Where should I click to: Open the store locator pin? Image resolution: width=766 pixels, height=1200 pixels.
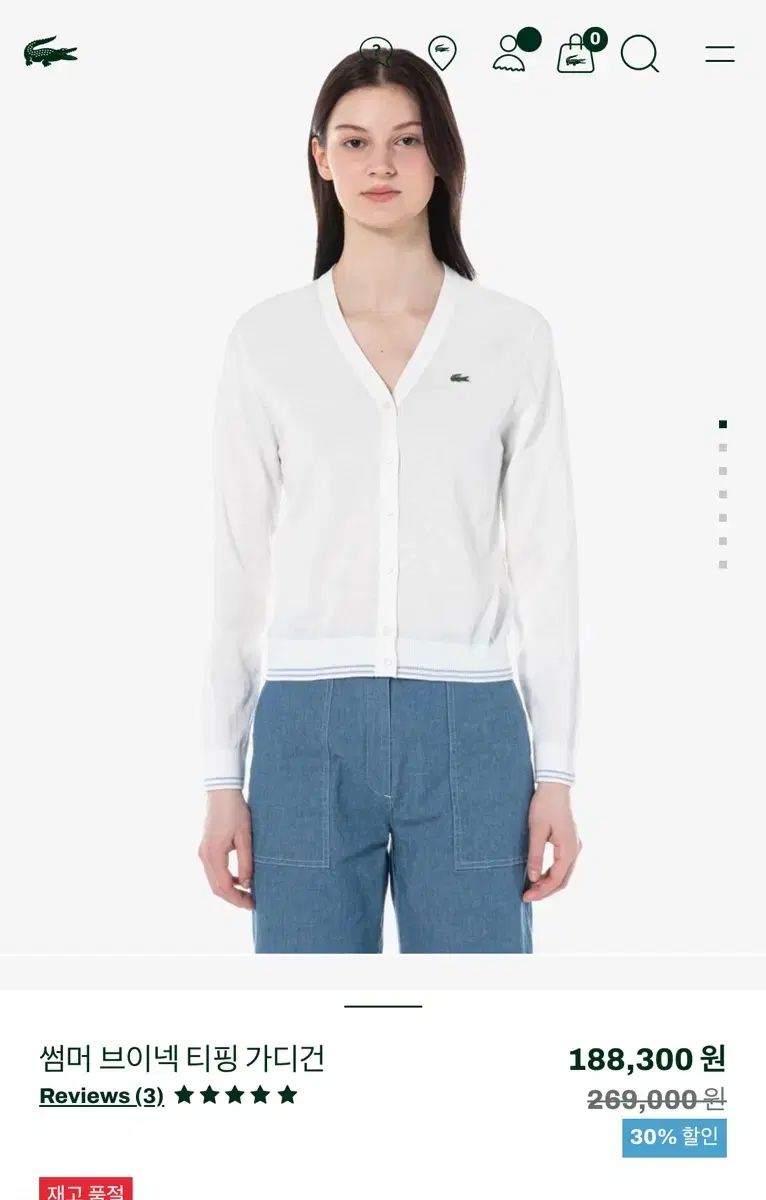[x=441, y=53]
